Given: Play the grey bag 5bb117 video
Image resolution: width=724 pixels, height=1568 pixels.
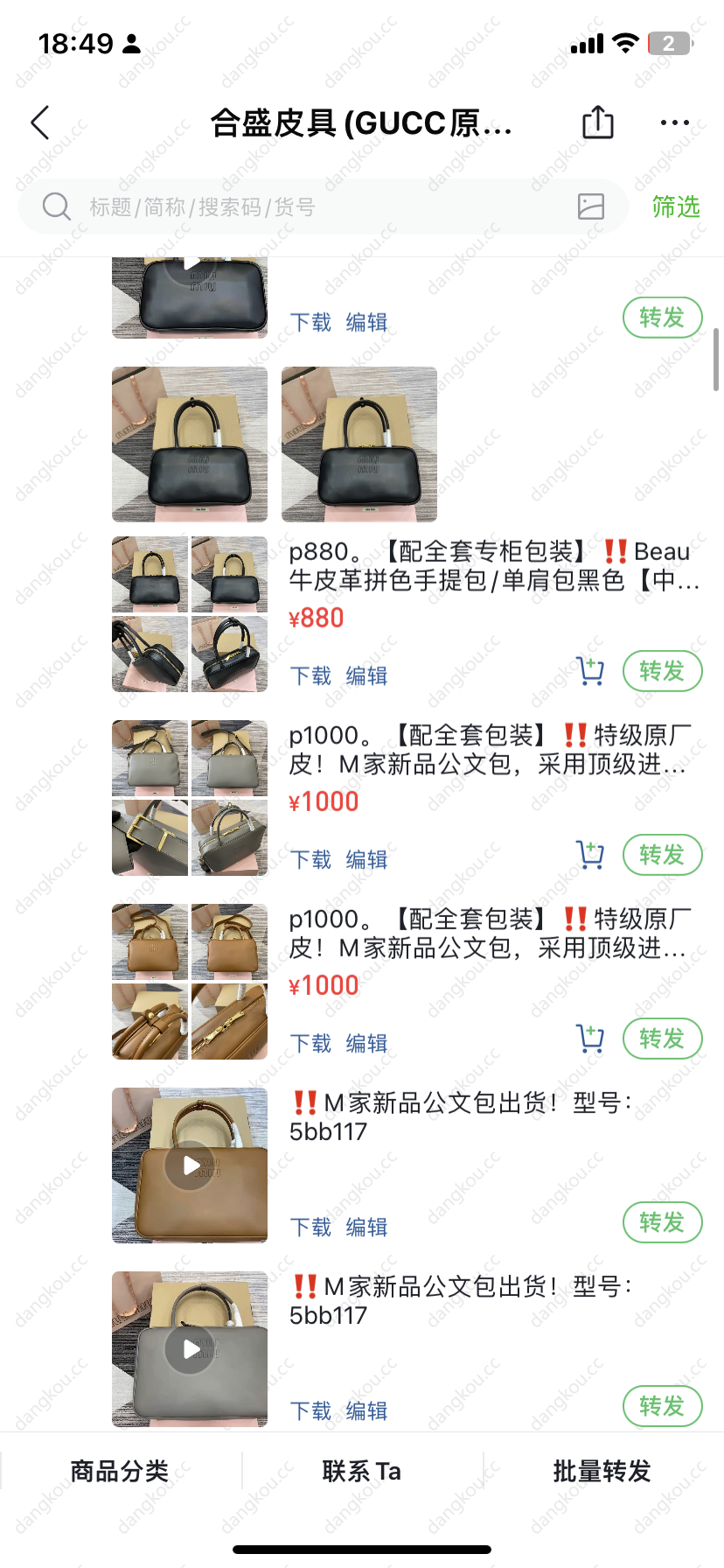Looking at the screenshot, I should click(x=190, y=1349).
